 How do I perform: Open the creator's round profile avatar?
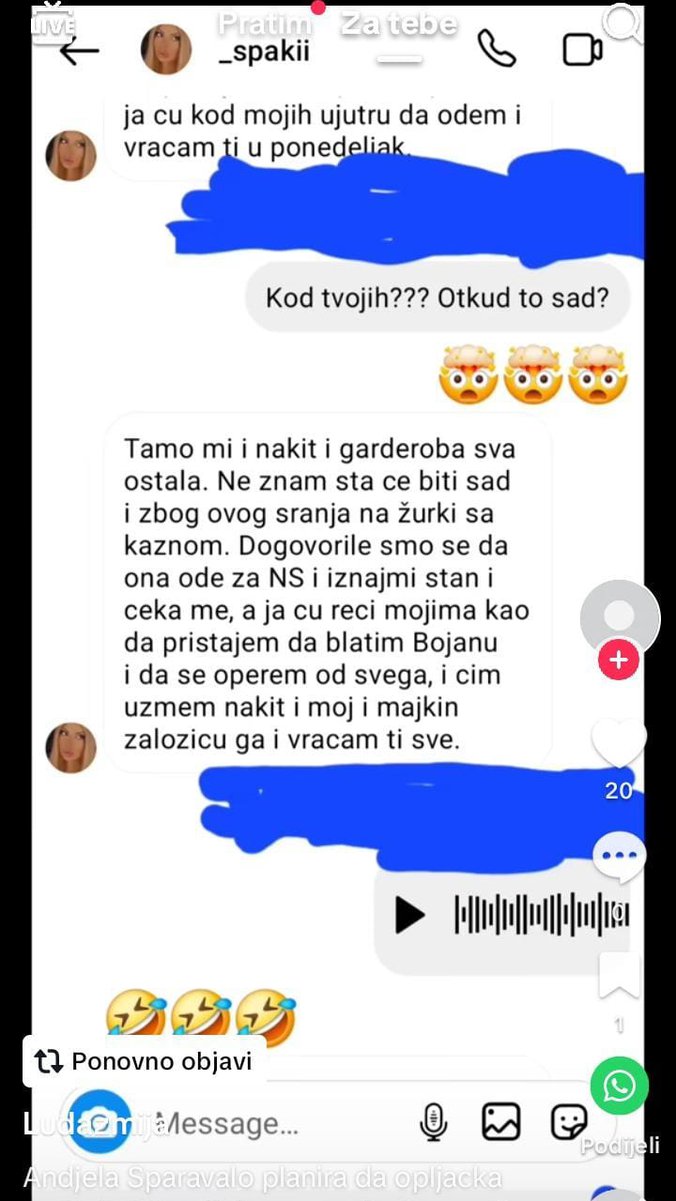click(620, 616)
